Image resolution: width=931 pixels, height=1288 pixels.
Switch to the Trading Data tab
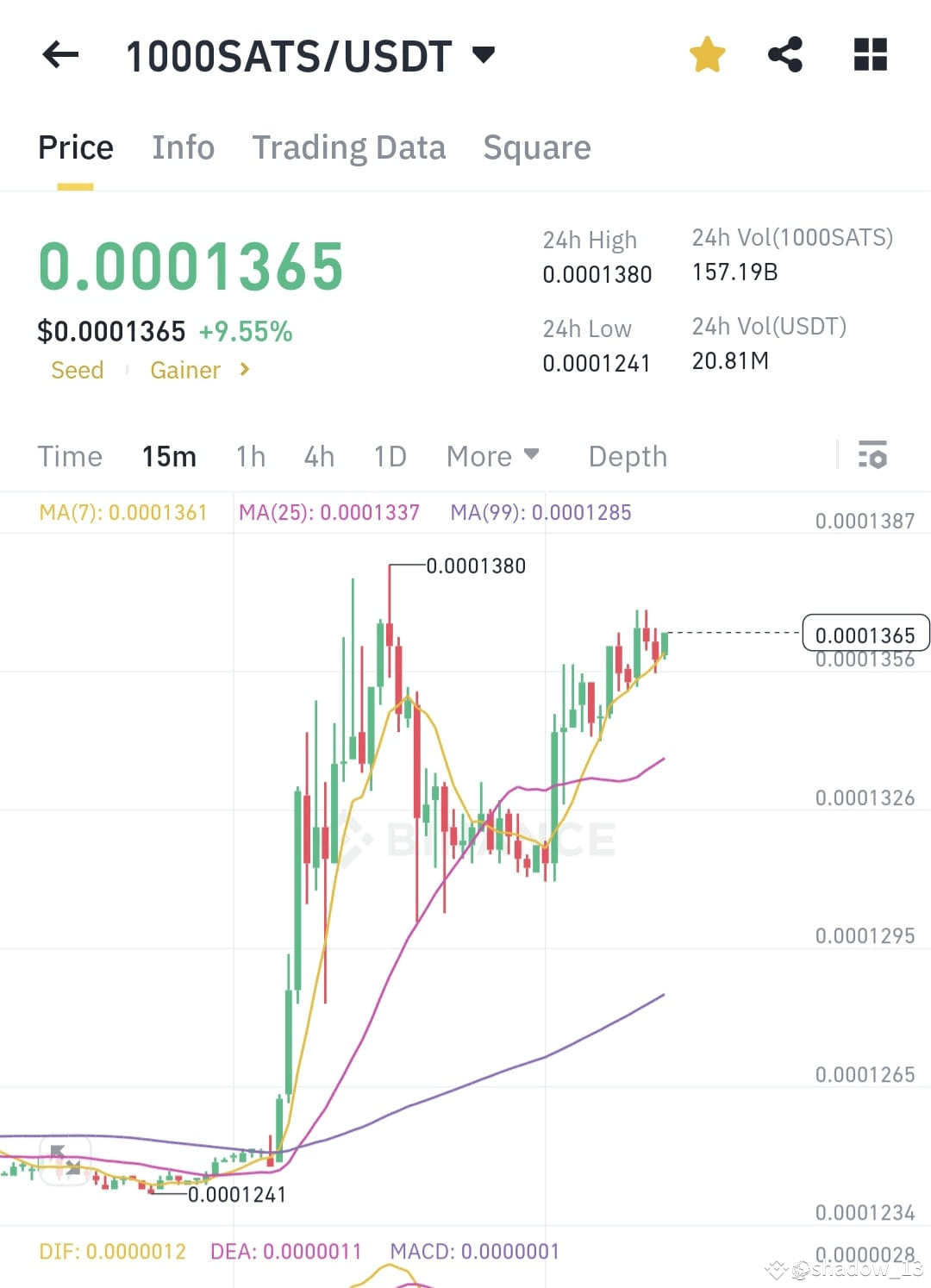coord(348,147)
